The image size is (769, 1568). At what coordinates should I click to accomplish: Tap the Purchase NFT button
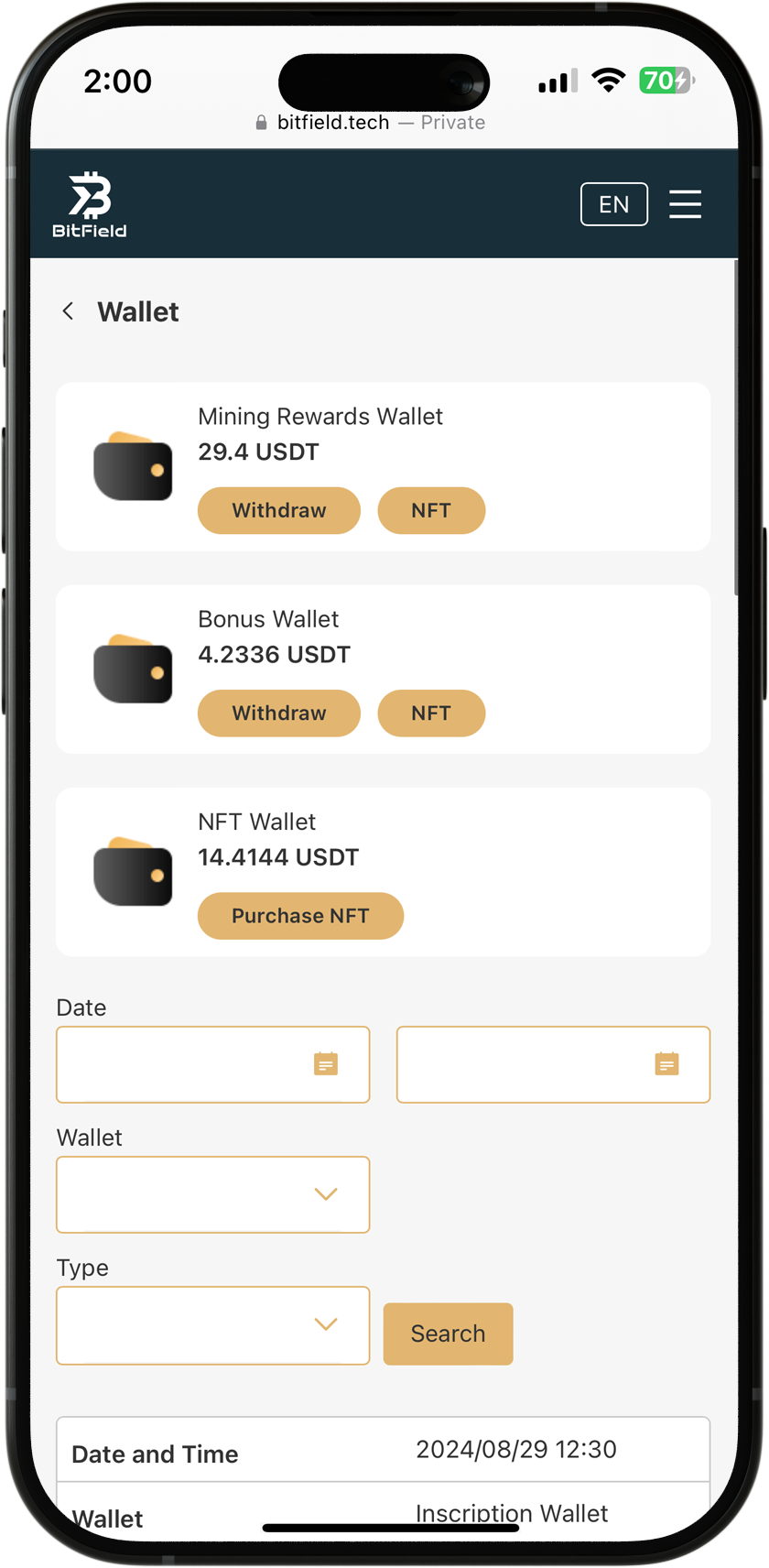point(300,916)
